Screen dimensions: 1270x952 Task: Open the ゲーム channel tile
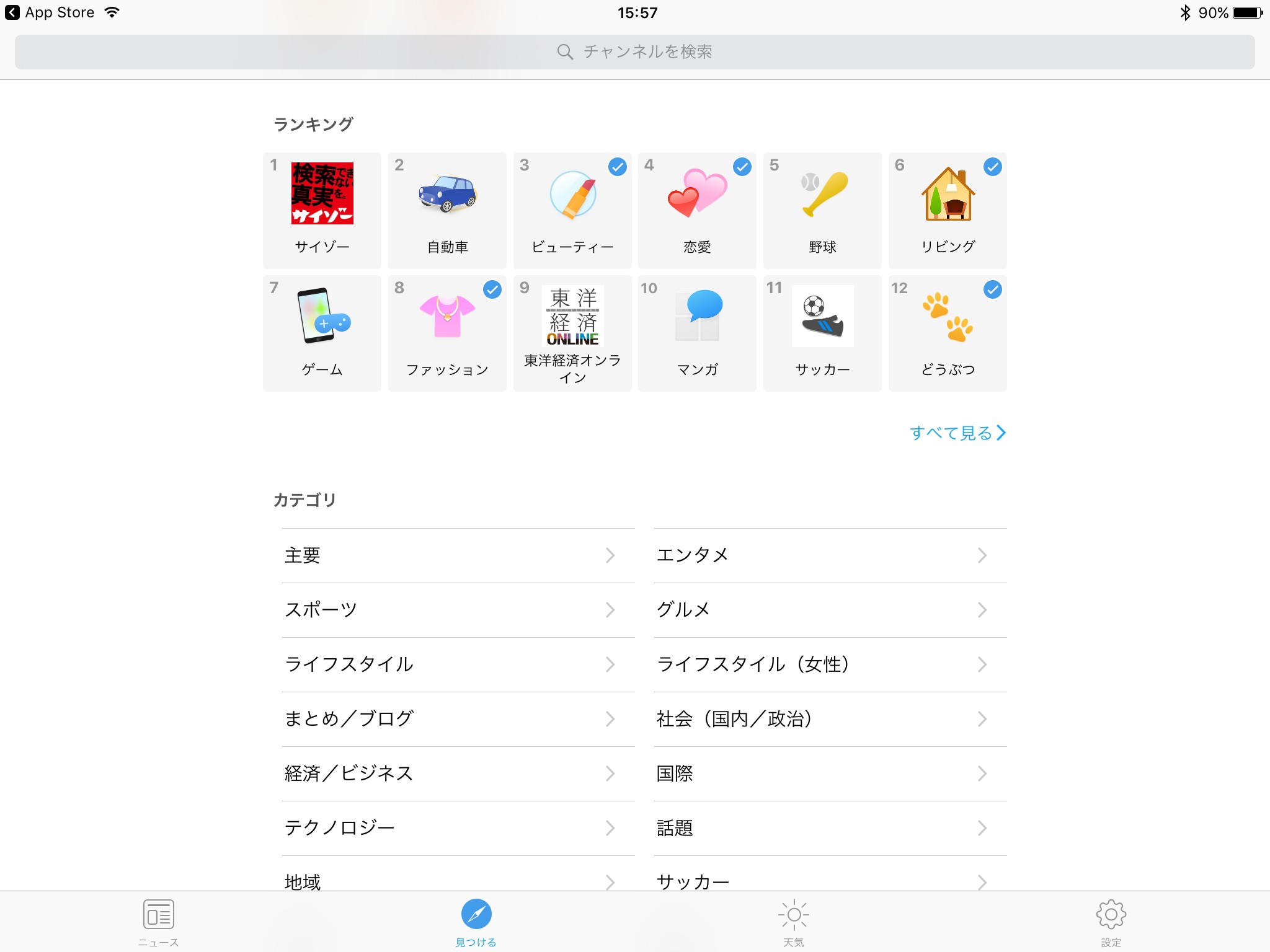pos(322,333)
